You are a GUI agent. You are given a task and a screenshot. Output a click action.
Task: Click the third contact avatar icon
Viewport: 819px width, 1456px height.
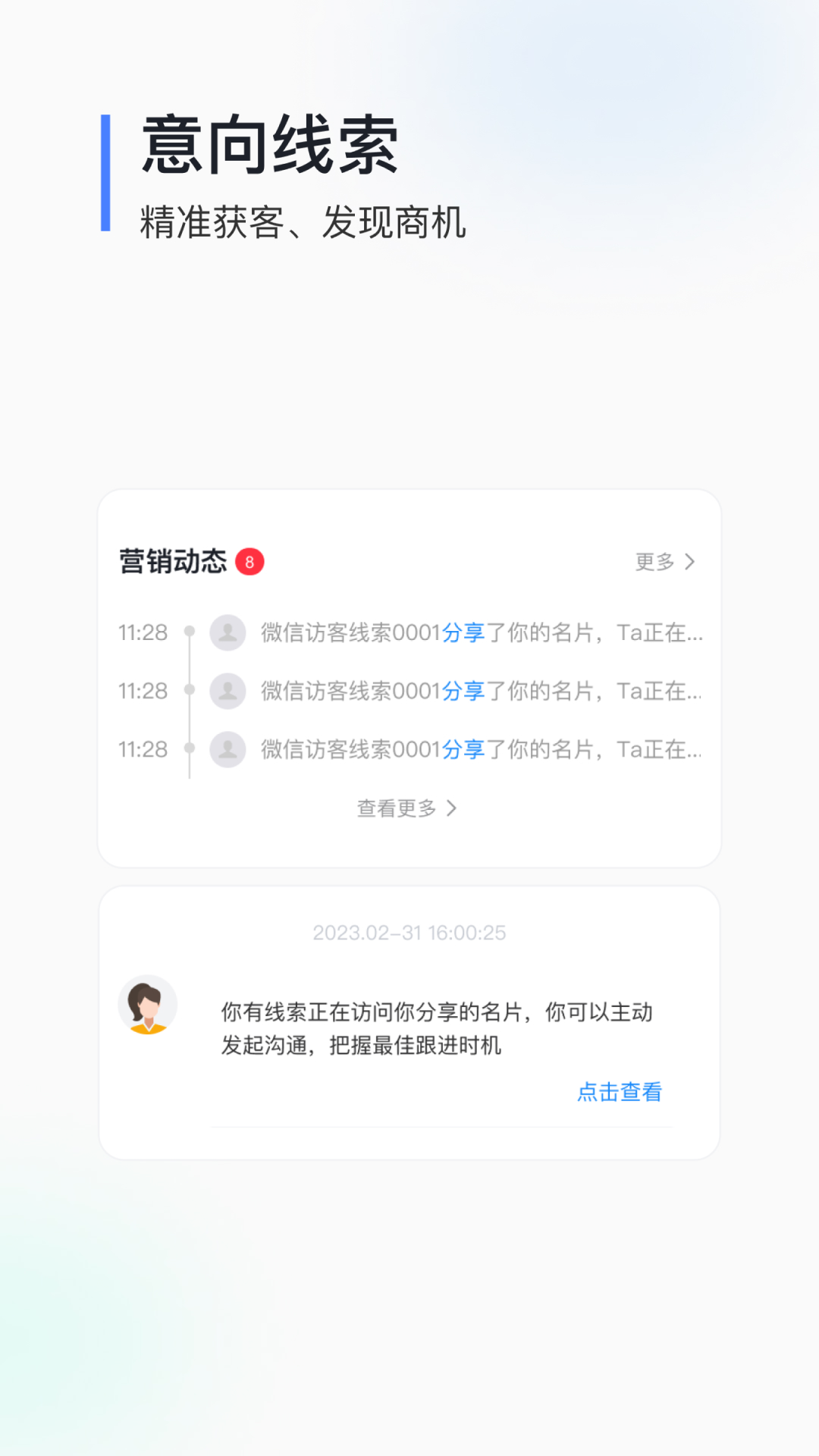point(227,750)
